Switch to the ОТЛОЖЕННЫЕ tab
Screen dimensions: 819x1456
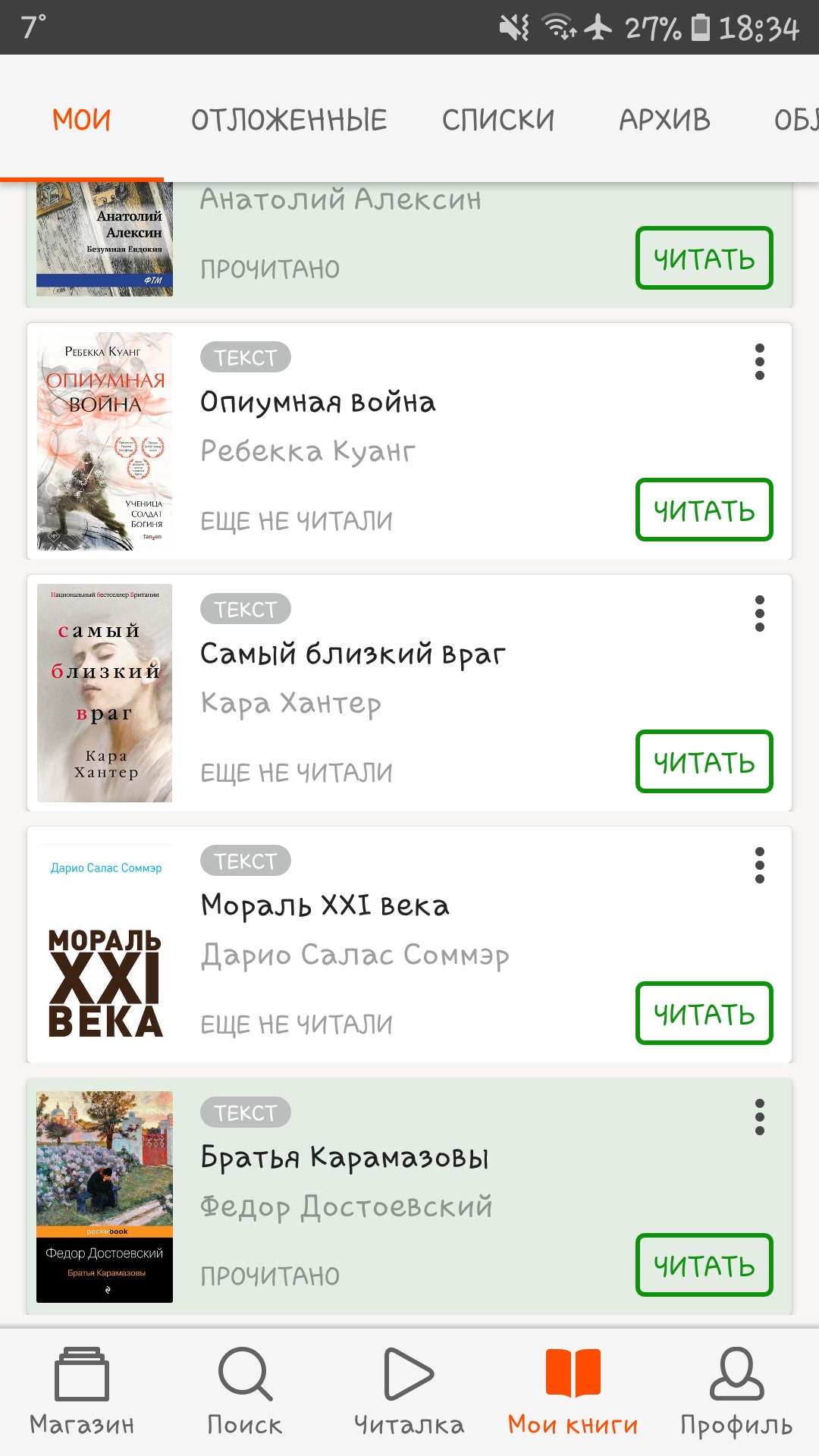coord(289,120)
